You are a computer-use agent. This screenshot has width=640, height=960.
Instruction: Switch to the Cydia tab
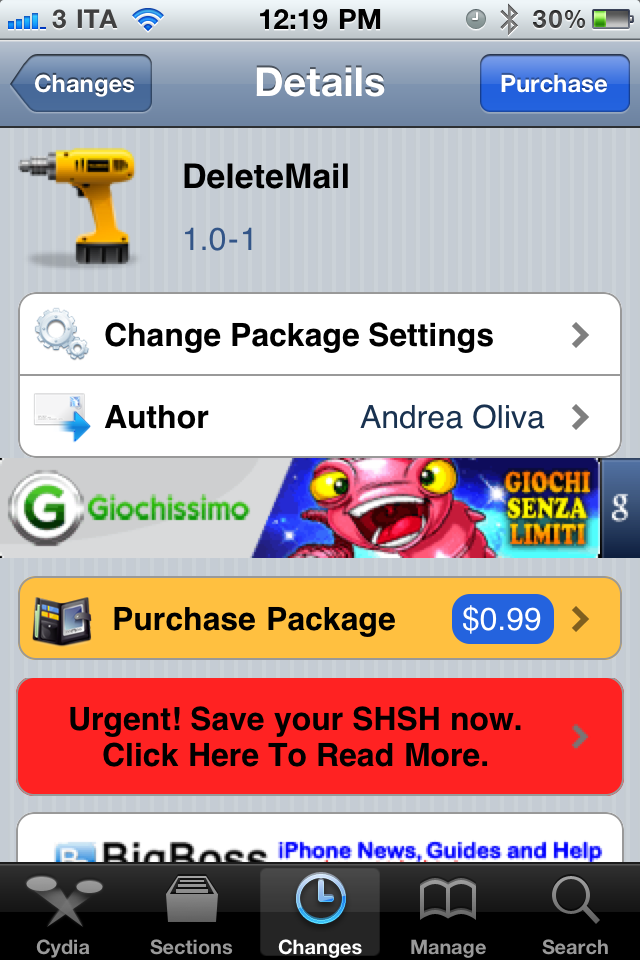[63, 915]
